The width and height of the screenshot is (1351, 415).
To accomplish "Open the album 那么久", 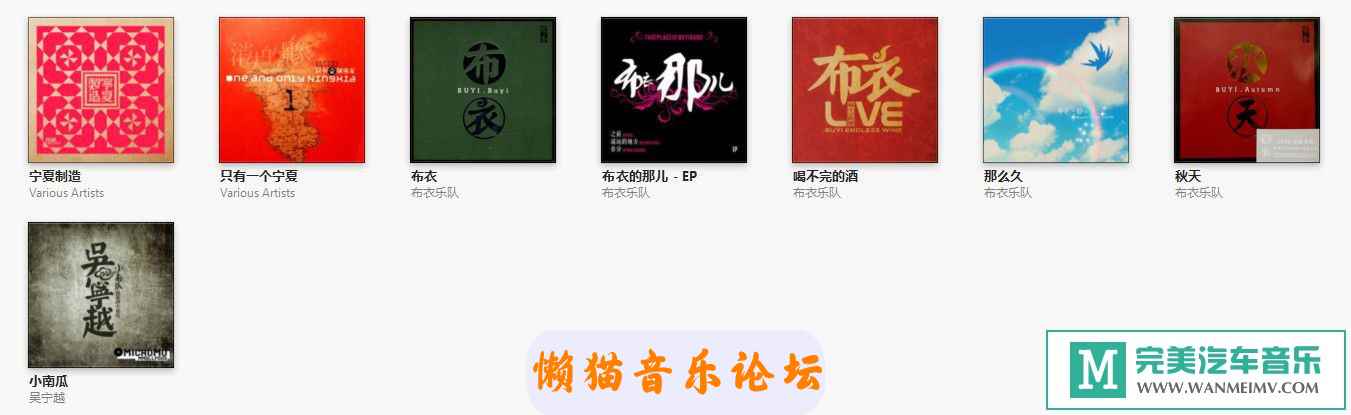I will [x=1056, y=90].
